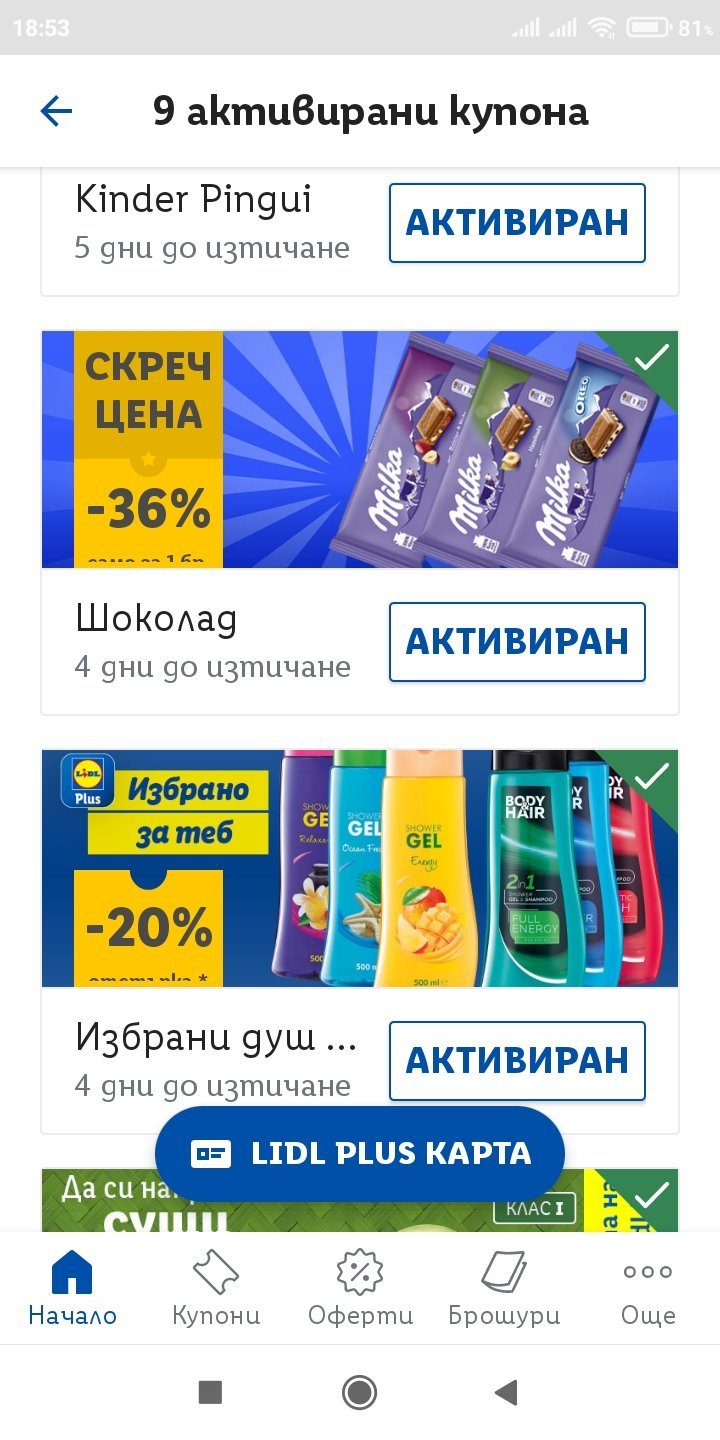Image resolution: width=720 pixels, height=1440 pixels.
Task: Switch to the Начало tab
Action: pos(72,1288)
